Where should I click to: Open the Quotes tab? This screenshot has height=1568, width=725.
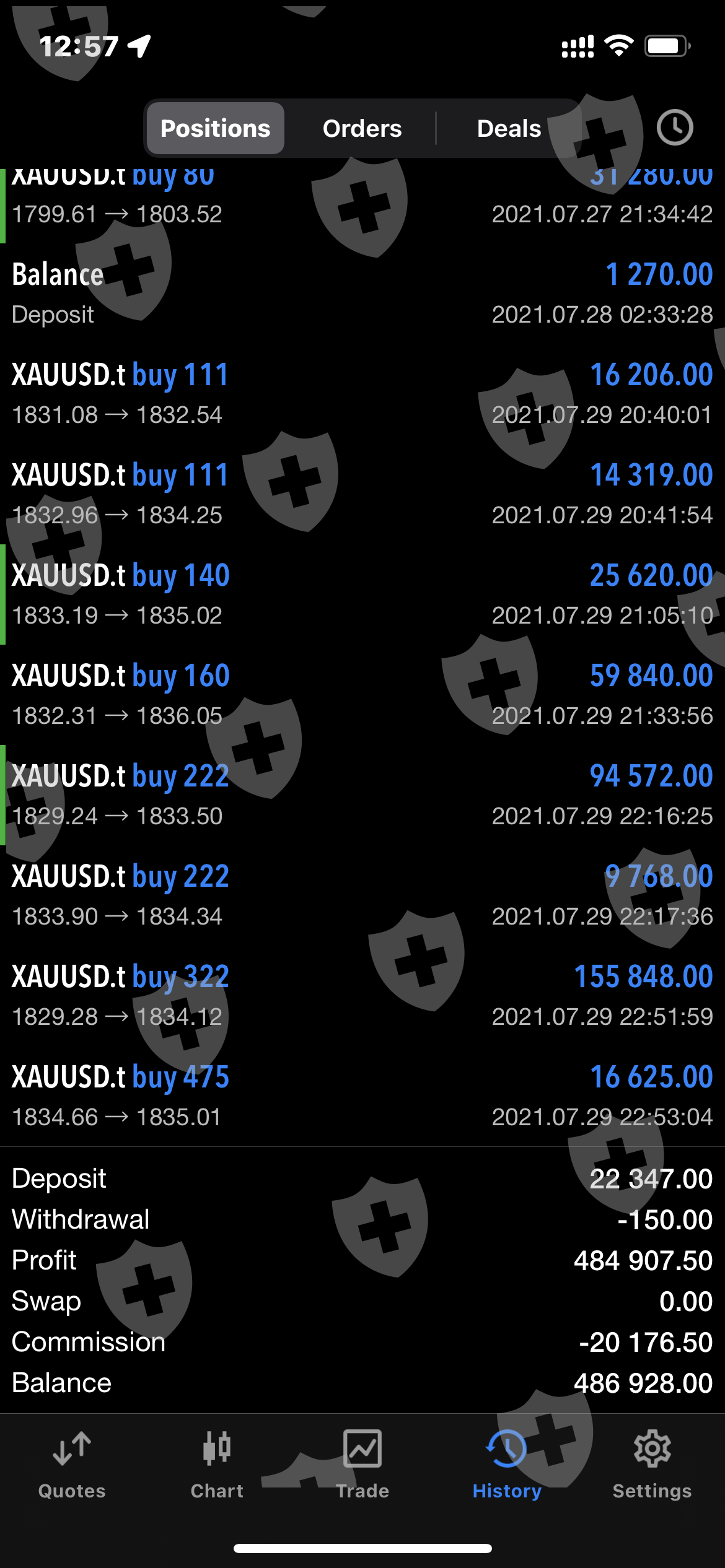click(x=72, y=1465)
